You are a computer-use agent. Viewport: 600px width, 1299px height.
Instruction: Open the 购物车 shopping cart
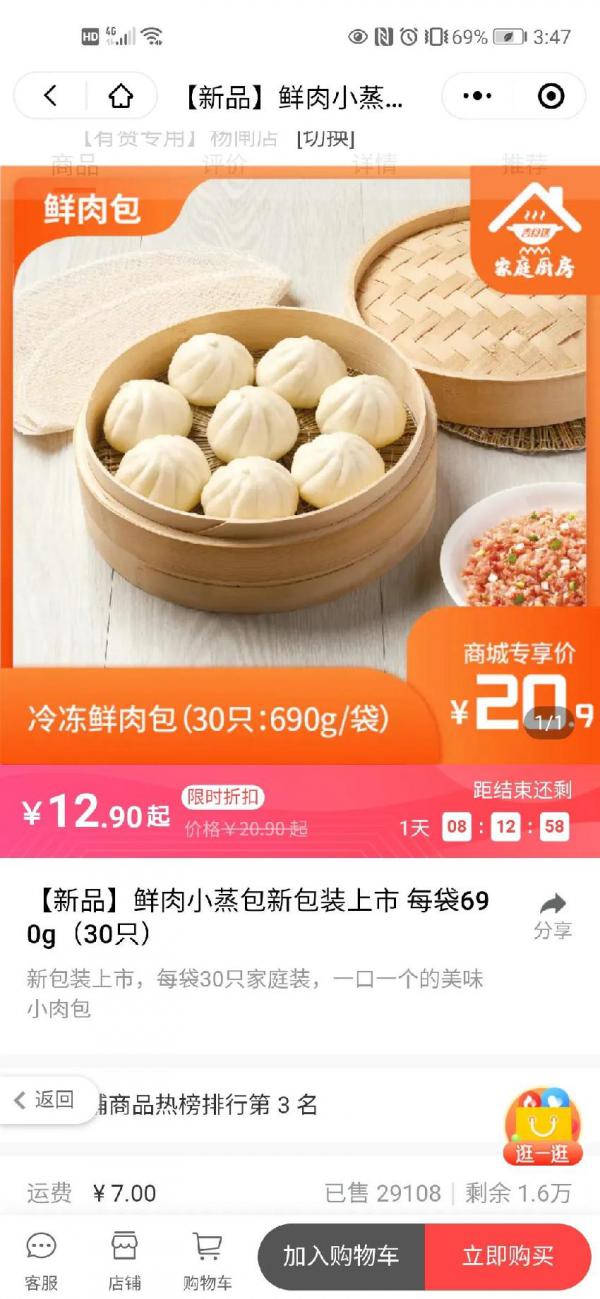207,1260
